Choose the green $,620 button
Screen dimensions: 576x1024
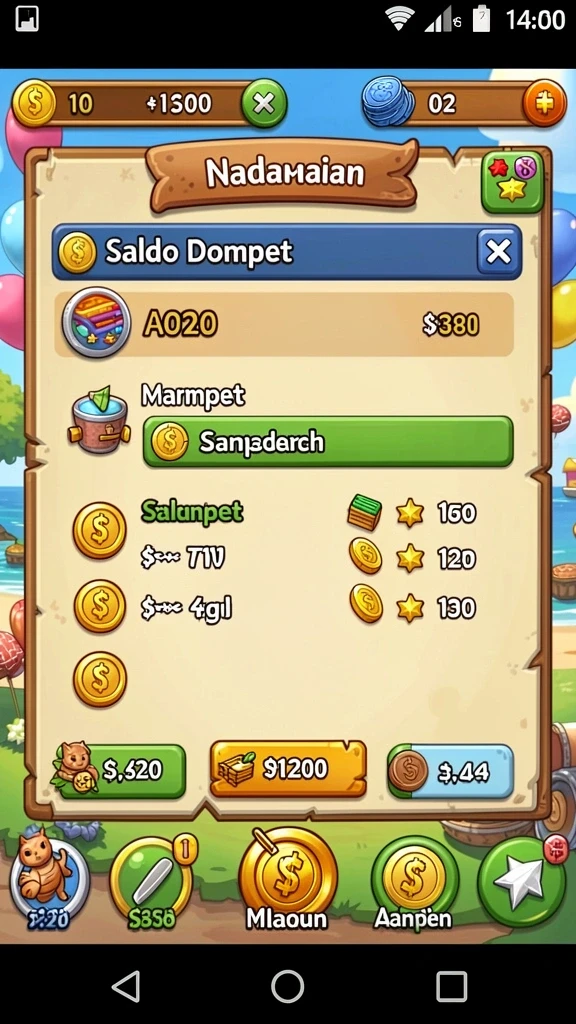120,771
